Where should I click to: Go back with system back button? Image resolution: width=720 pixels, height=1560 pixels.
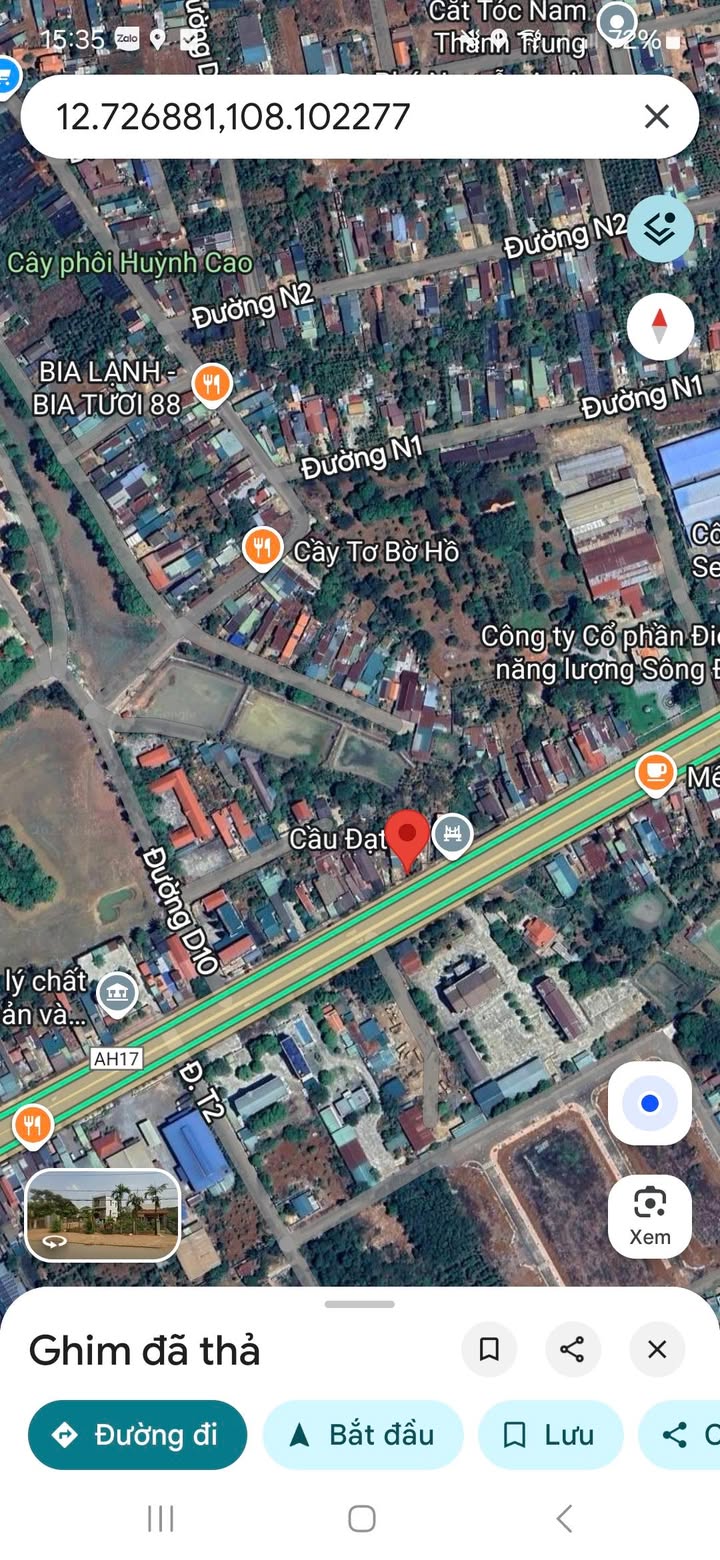564,1518
